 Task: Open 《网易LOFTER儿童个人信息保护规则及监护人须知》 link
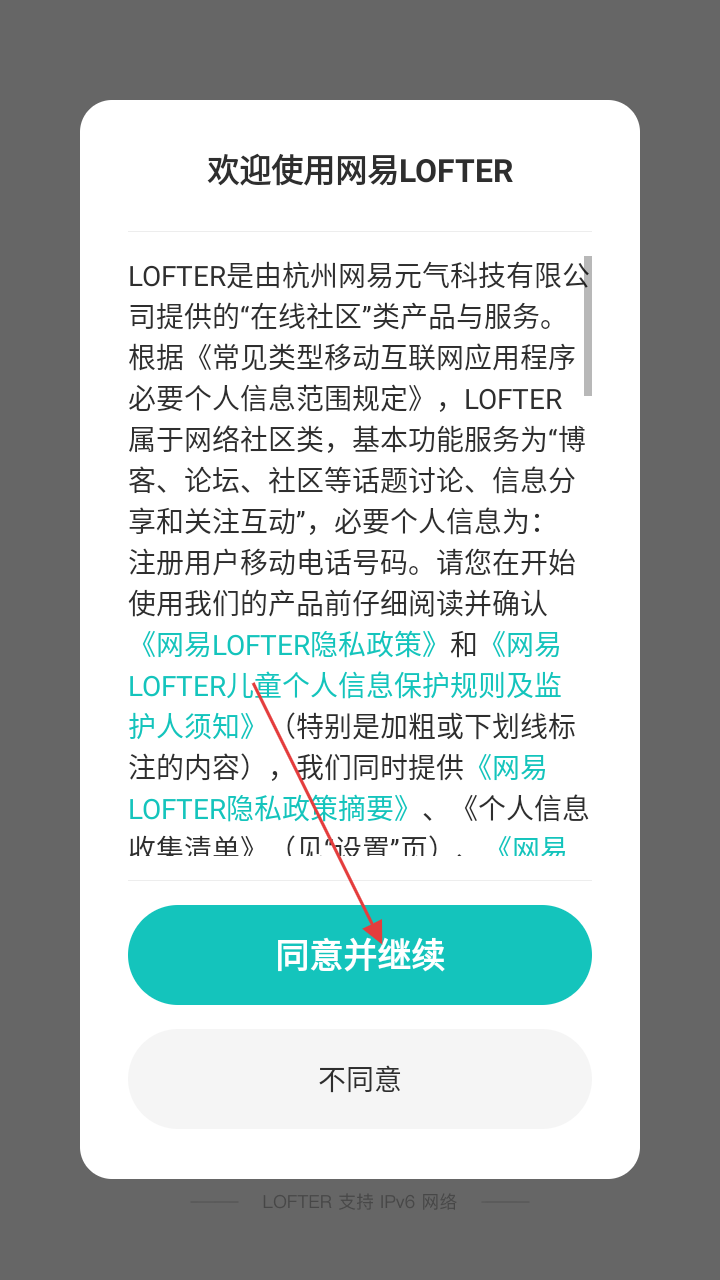click(344, 686)
